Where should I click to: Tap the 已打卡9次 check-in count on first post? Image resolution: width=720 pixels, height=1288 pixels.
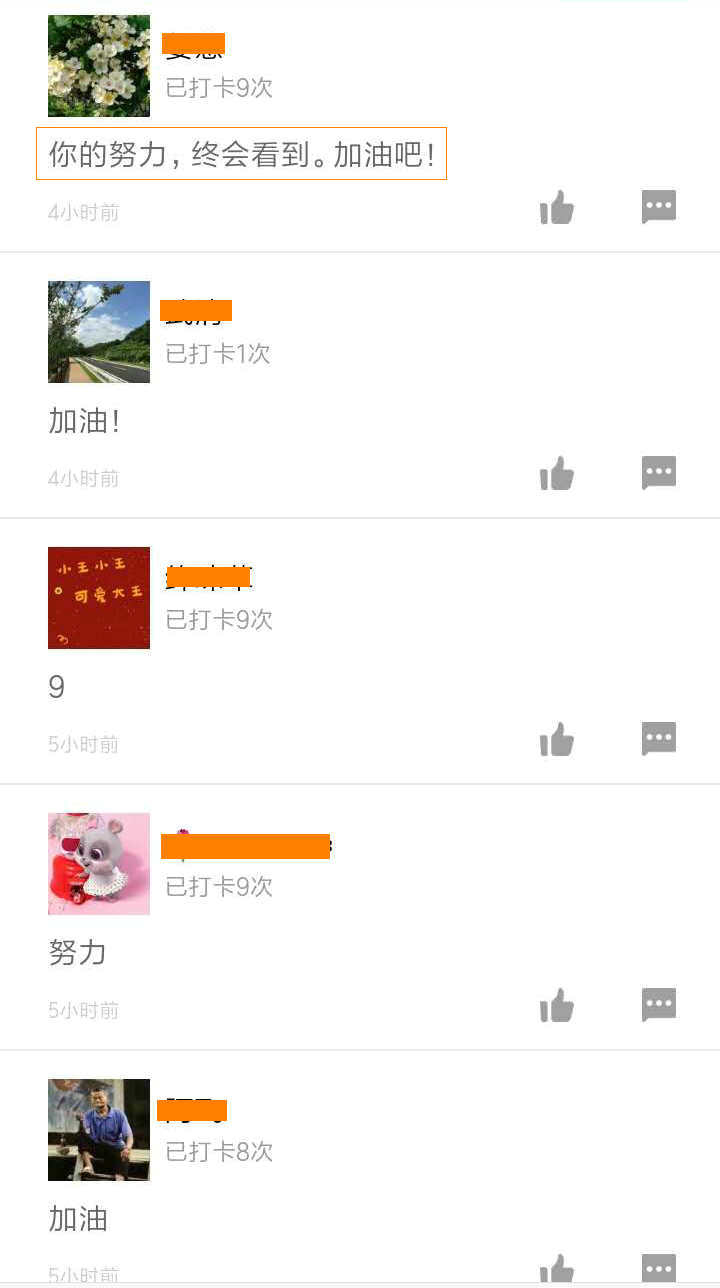[217, 88]
